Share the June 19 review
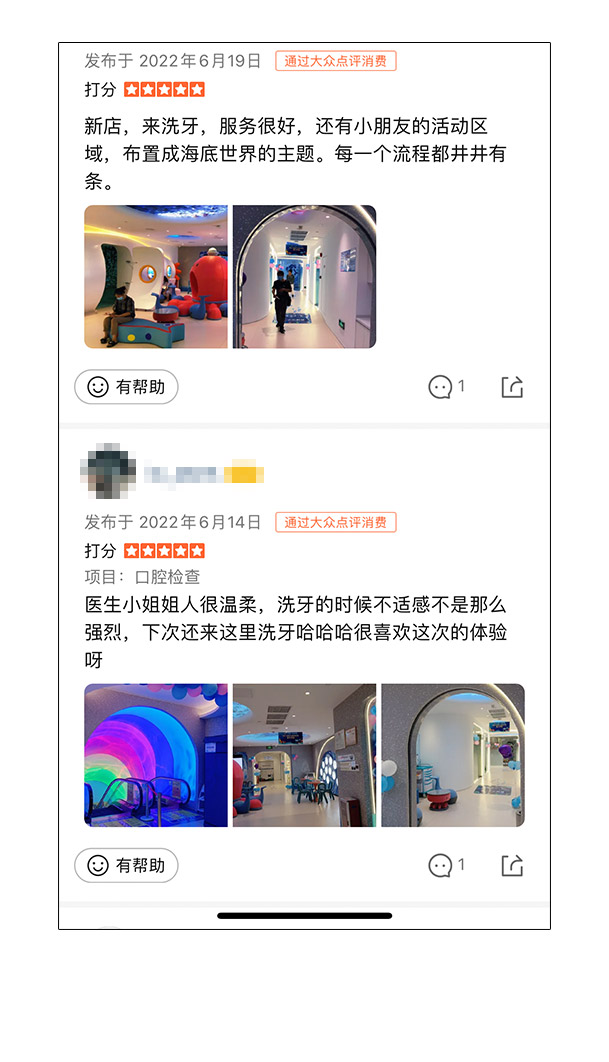609x1062 pixels. pos(512,387)
